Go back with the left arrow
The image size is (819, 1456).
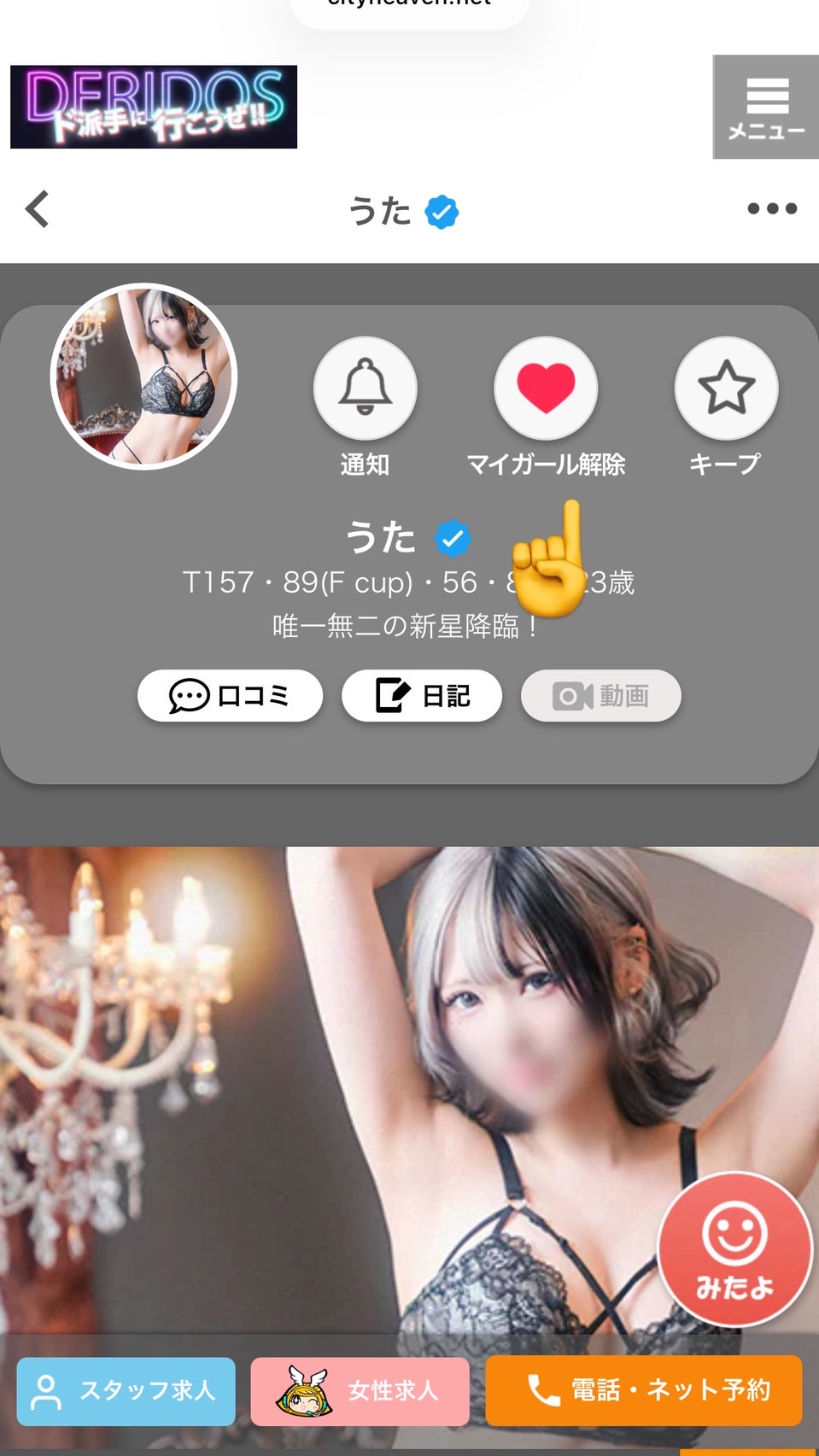tap(38, 209)
